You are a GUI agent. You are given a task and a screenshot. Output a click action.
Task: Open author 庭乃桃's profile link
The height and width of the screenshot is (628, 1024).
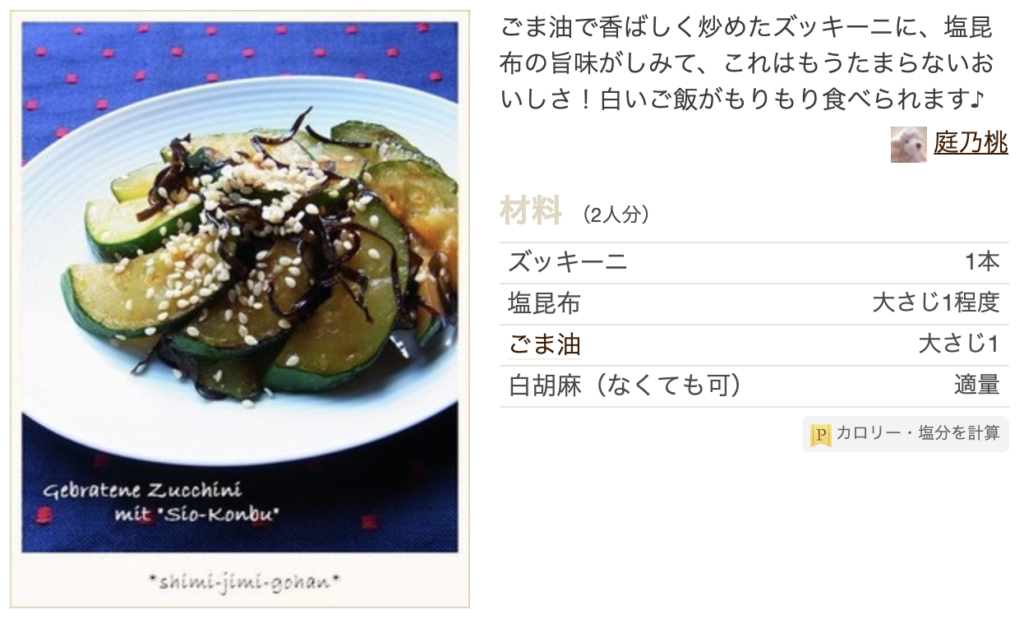970,143
